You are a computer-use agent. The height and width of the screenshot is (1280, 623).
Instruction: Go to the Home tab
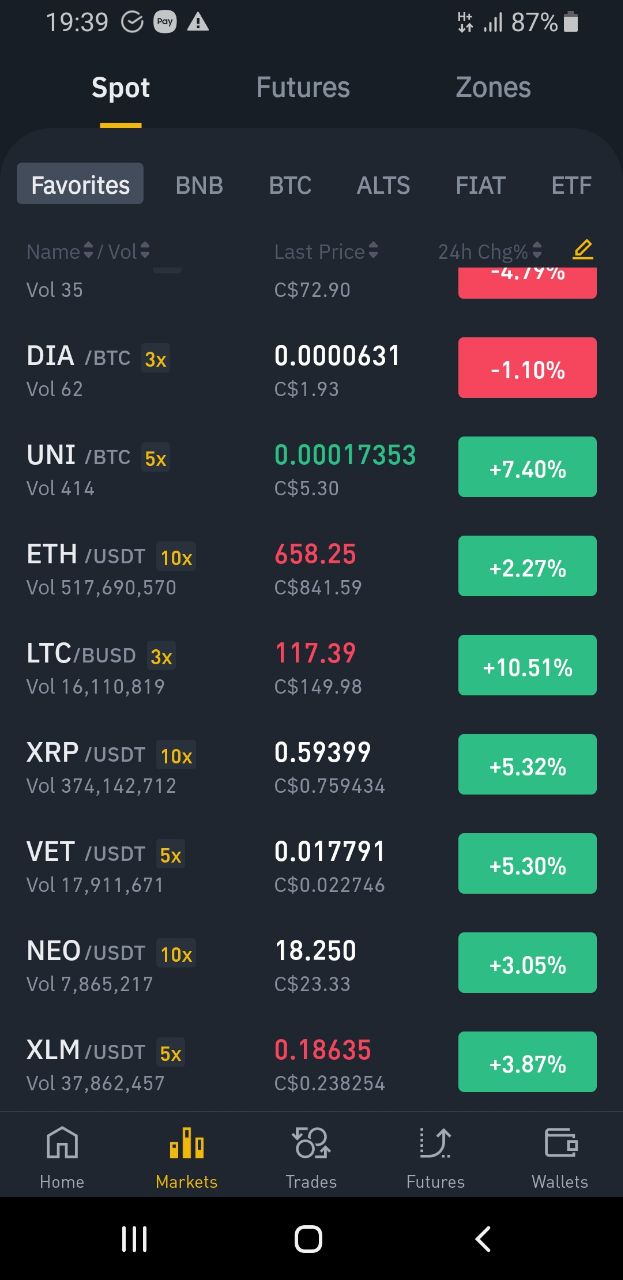pos(62,1157)
